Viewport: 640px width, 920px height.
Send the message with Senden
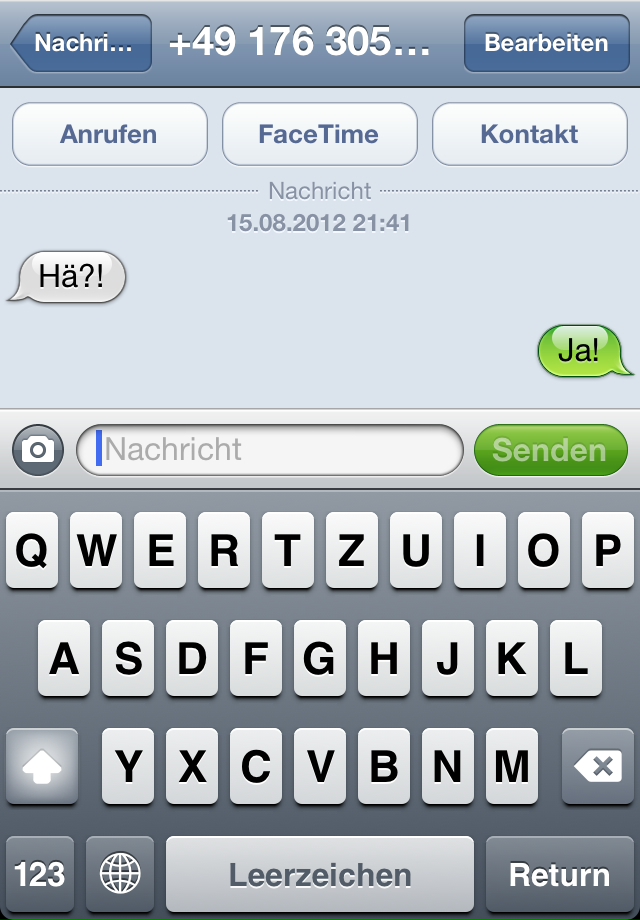click(550, 450)
